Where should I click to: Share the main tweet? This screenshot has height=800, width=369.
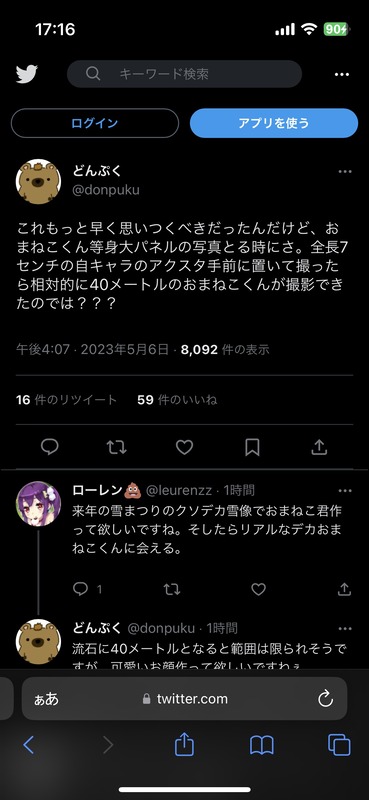click(x=319, y=447)
